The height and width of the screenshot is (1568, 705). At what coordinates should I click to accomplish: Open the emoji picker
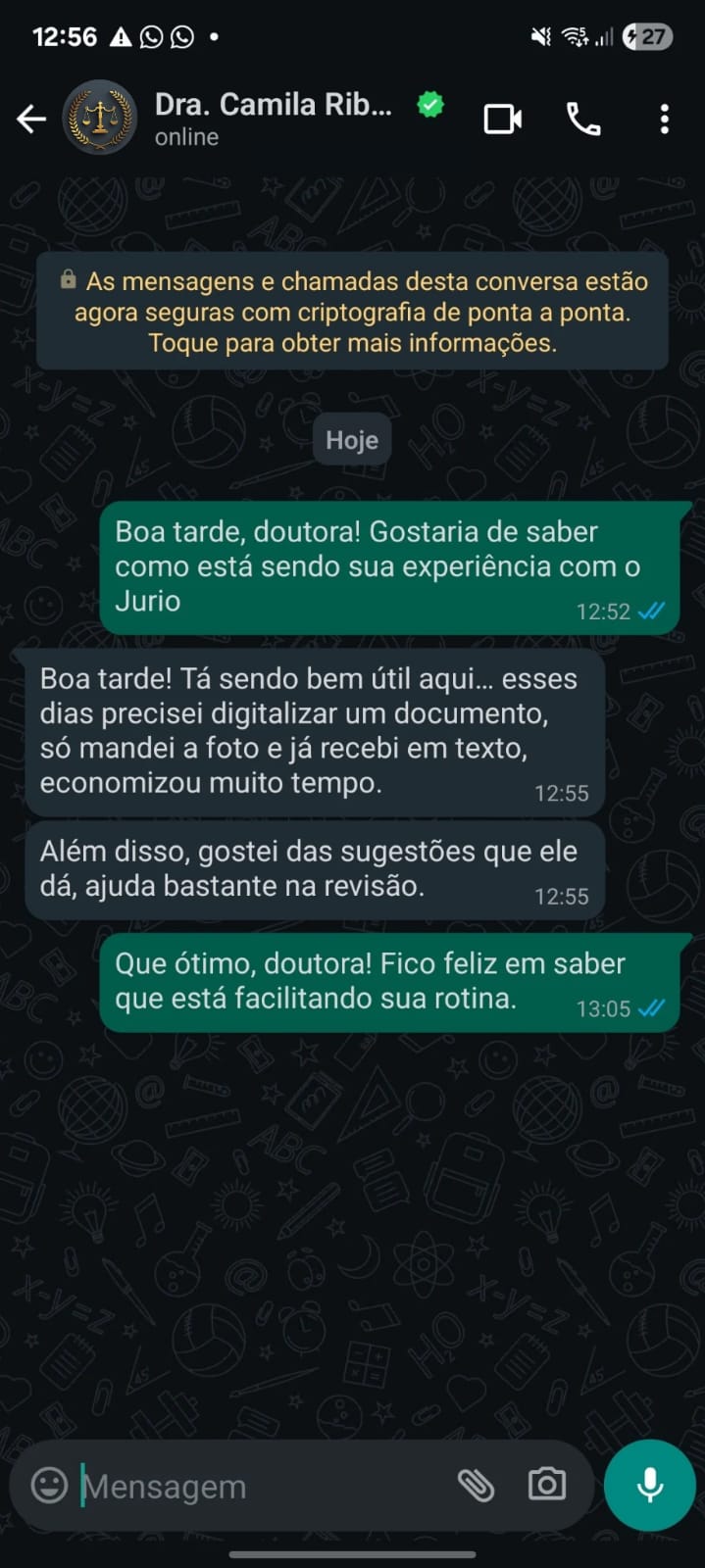pos(49,1486)
